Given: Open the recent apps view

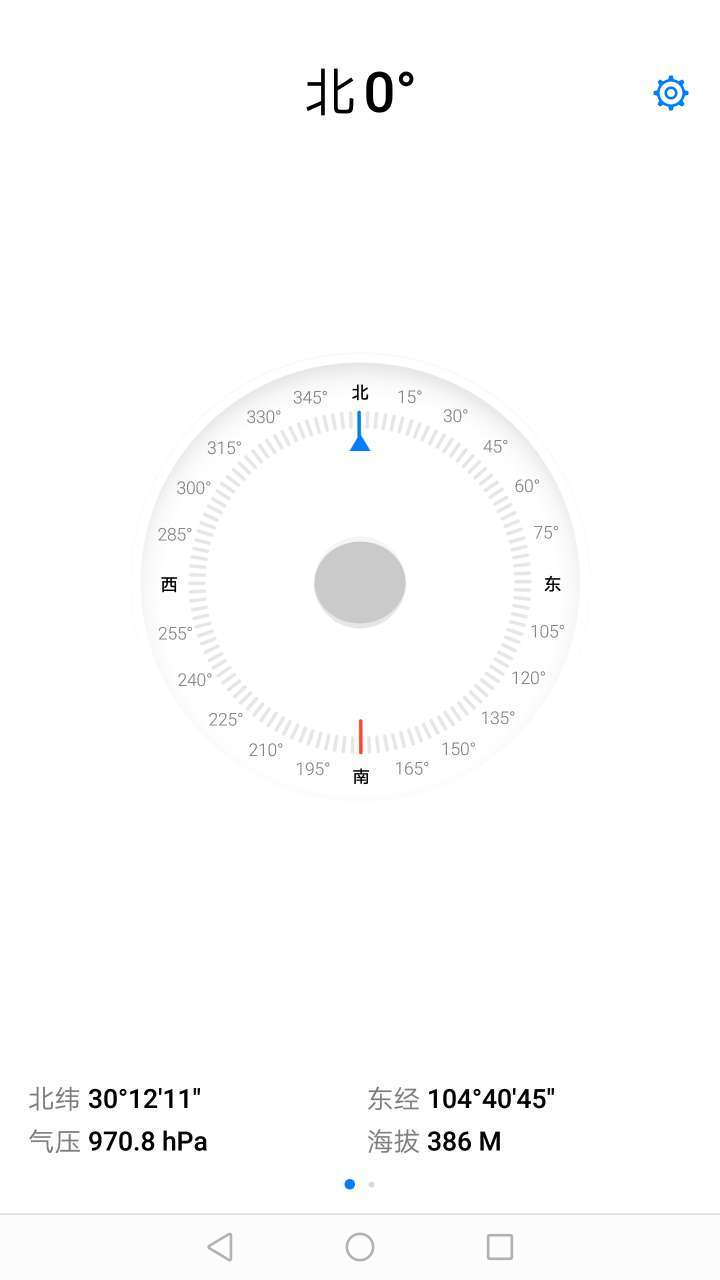Looking at the screenshot, I should [x=499, y=1246].
